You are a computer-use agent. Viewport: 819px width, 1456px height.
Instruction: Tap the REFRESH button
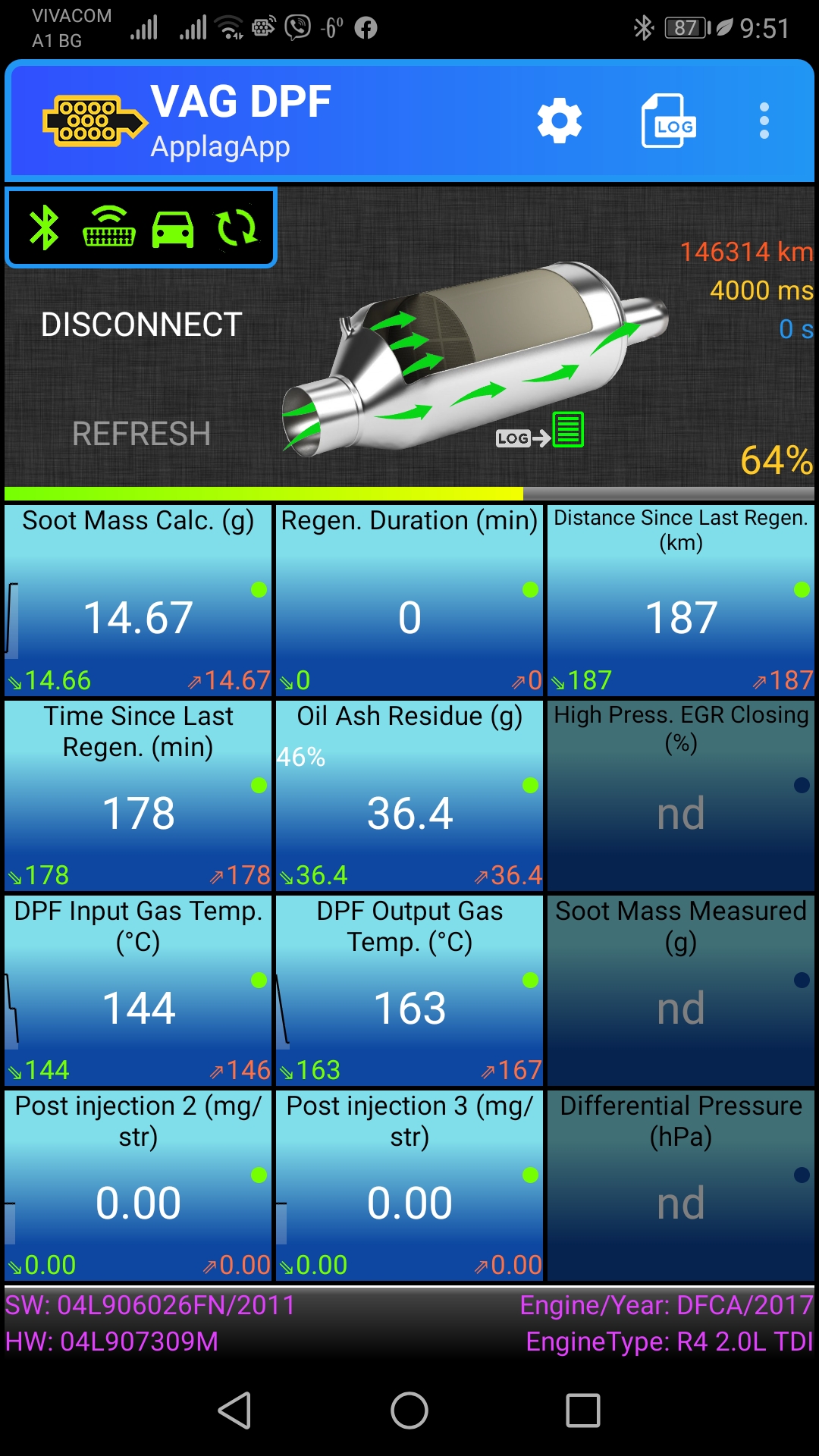click(141, 434)
